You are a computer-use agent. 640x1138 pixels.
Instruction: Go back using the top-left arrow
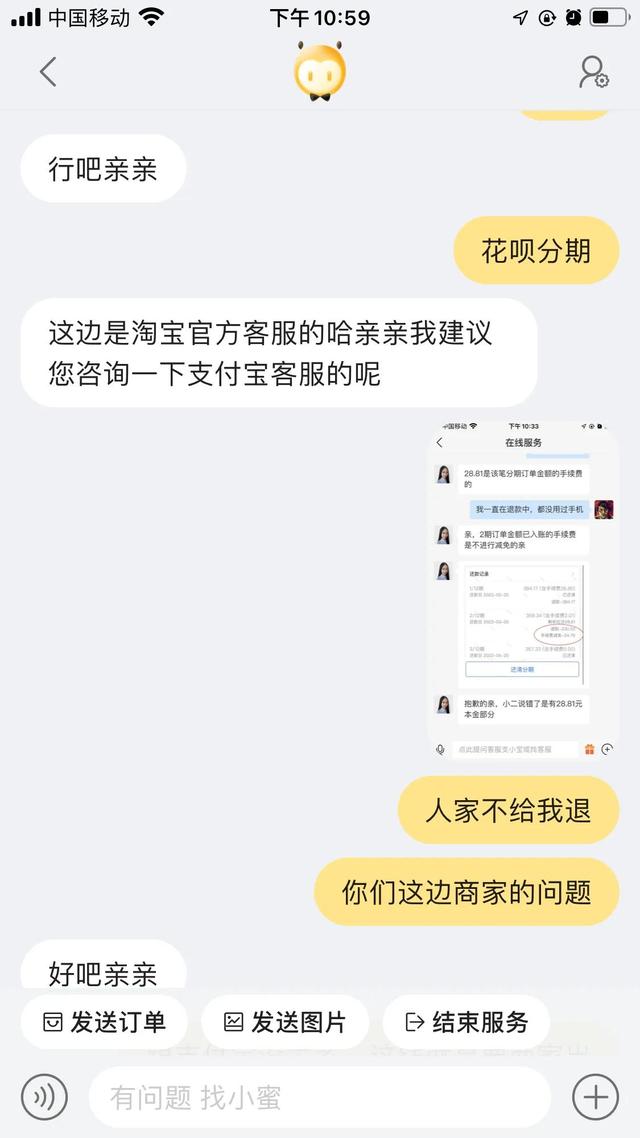point(48,72)
